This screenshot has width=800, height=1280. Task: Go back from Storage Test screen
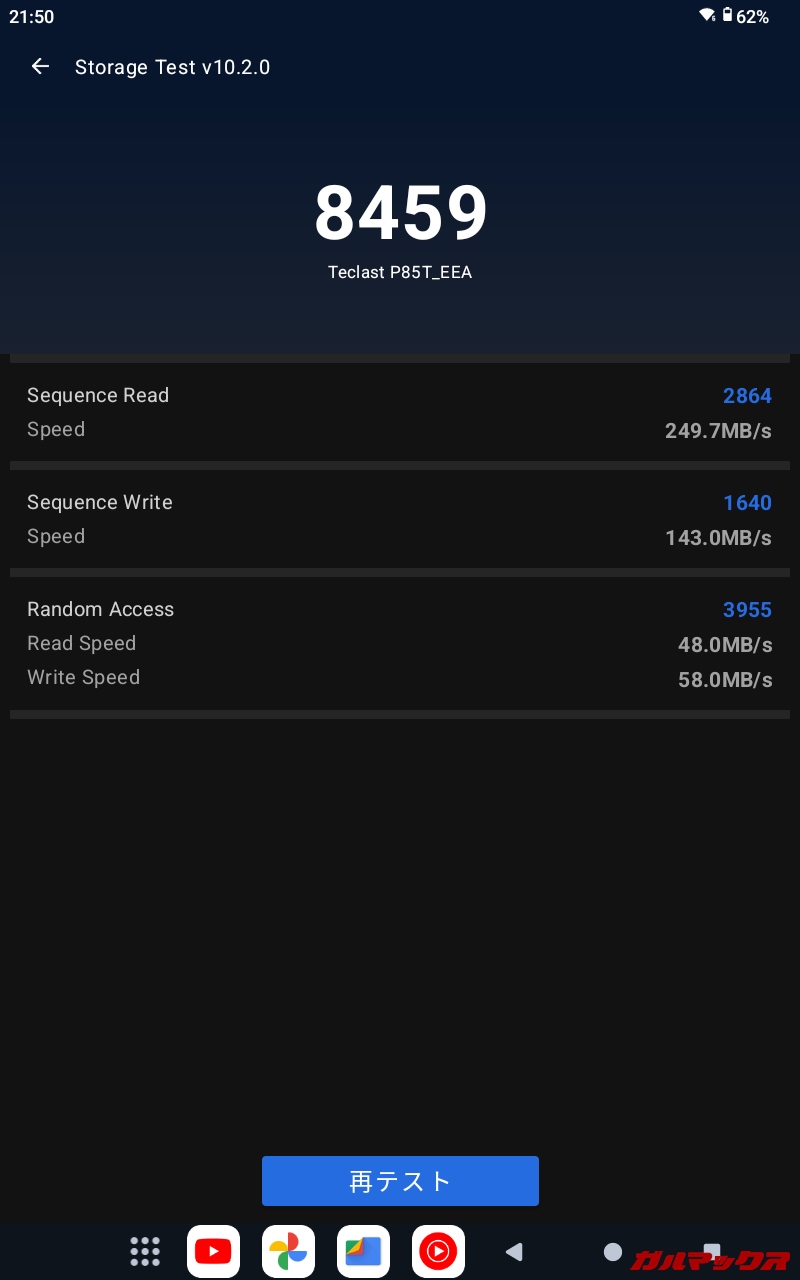tap(40, 67)
